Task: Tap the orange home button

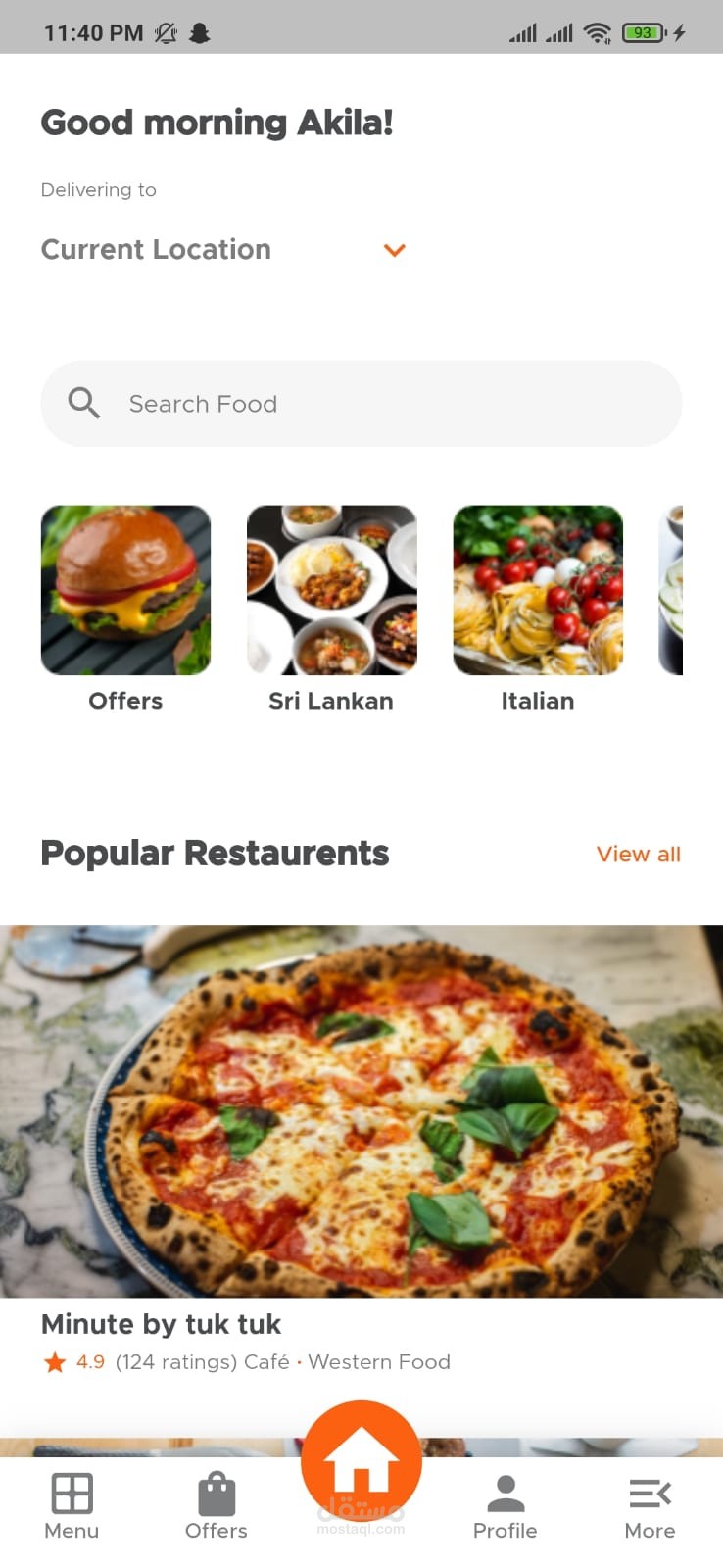Action: (361, 1461)
